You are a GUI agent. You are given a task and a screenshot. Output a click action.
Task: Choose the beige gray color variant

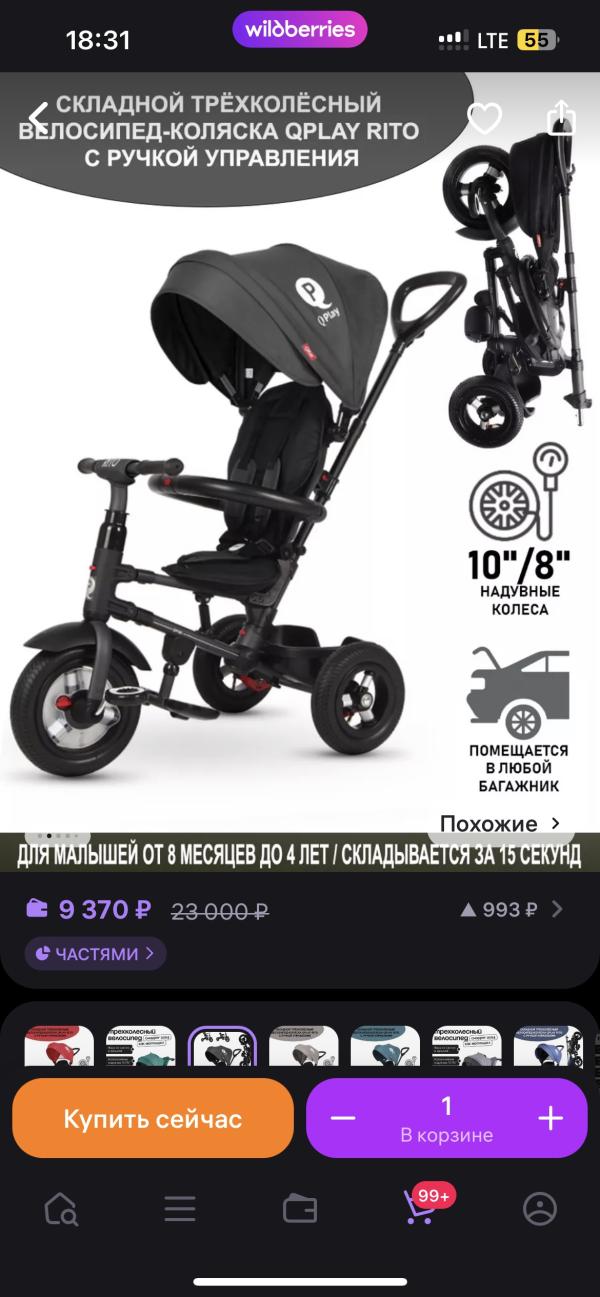[x=304, y=1049]
